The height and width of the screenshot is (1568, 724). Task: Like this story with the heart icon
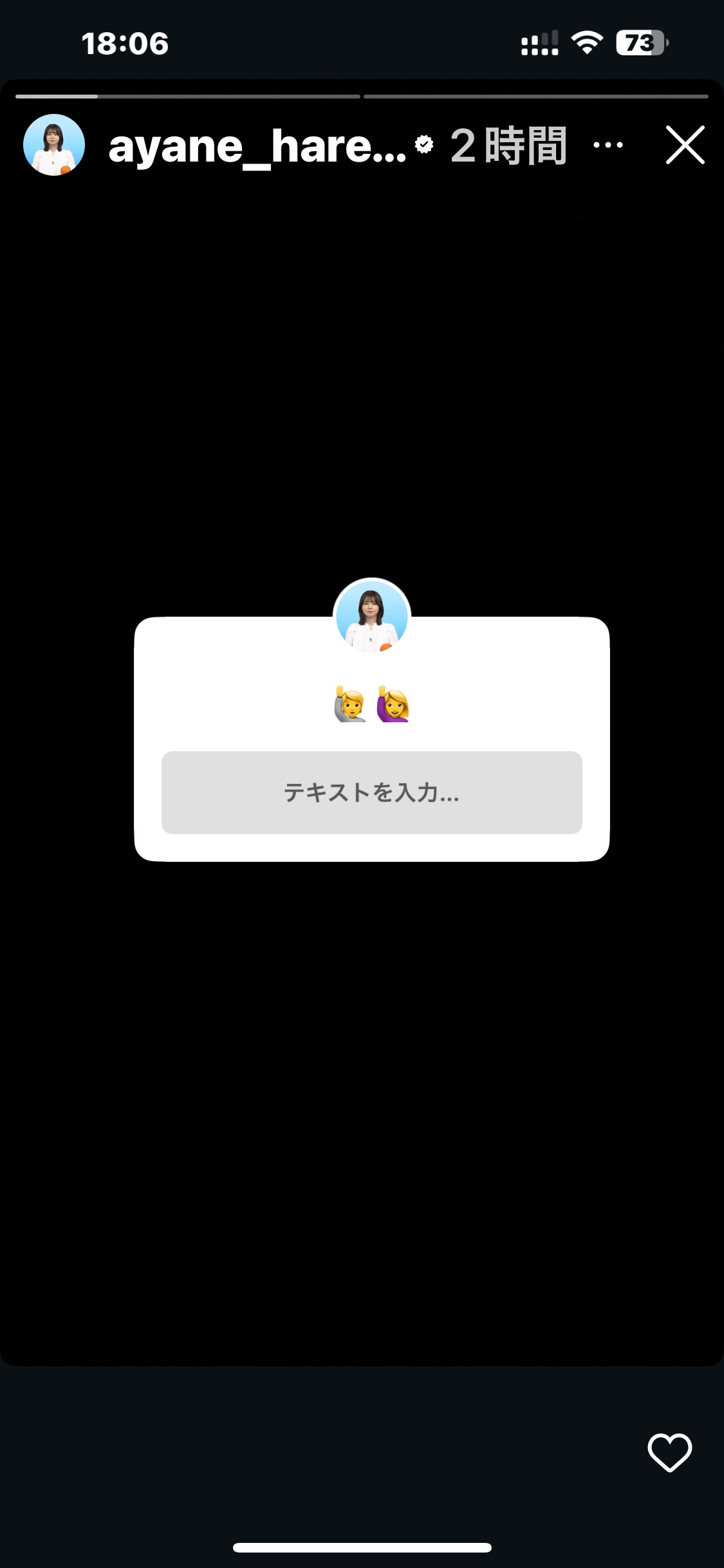click(669, 1453)
